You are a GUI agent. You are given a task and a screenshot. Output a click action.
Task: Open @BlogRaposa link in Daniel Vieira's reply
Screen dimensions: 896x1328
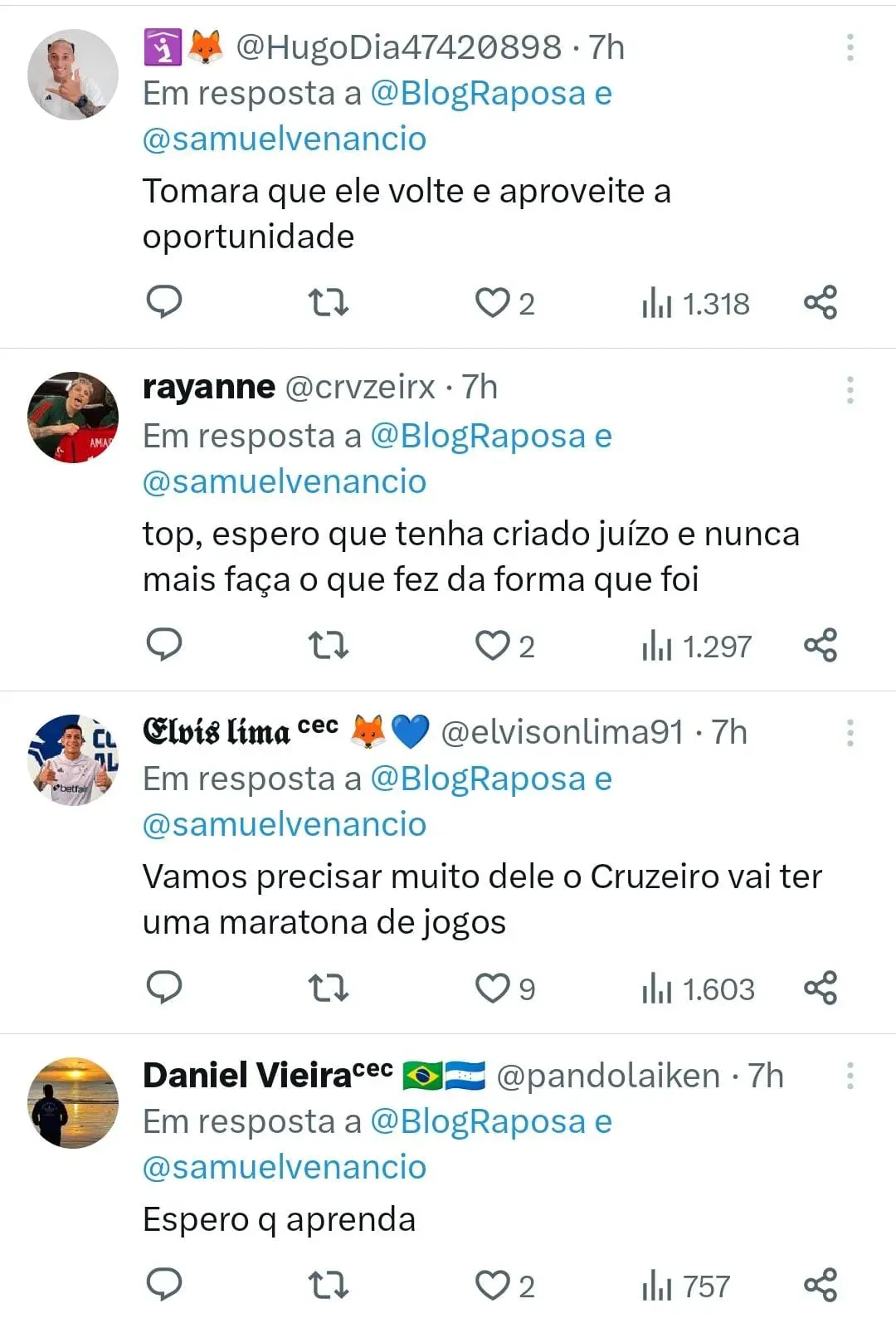tap(478, 1121)
